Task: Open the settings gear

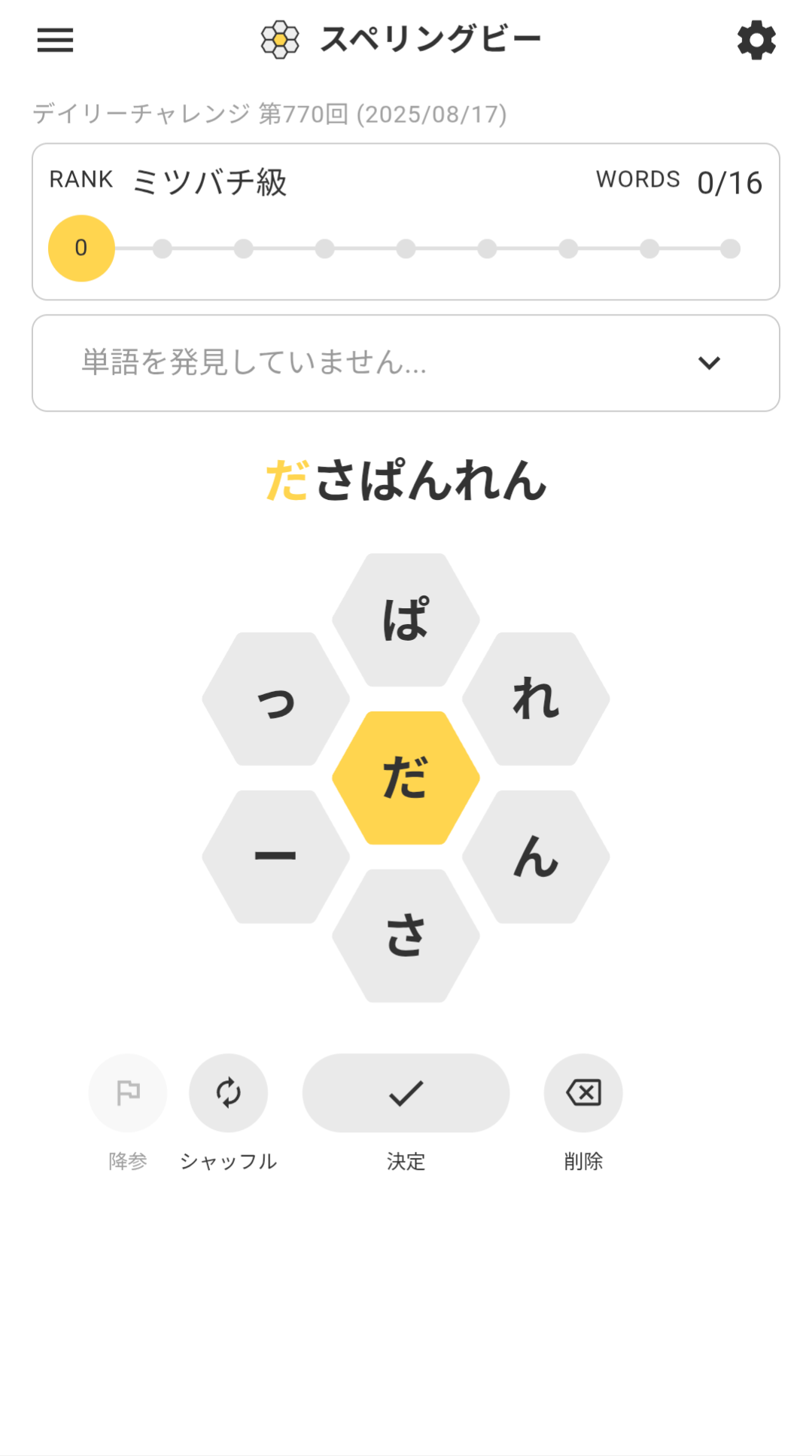Action: pos(756,40)
